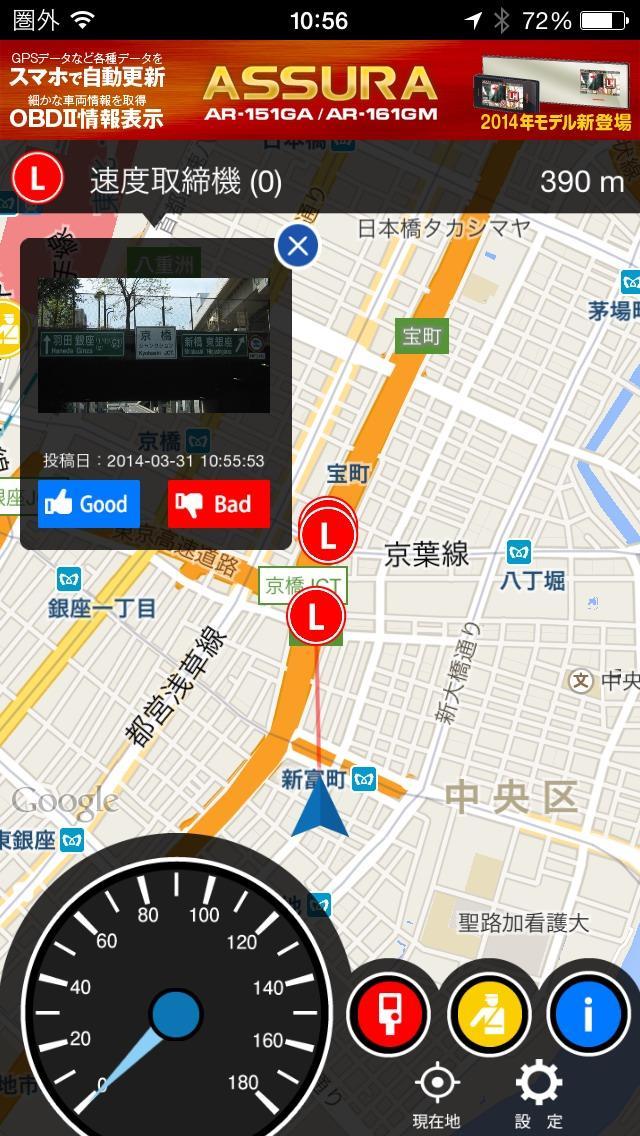Open the posted road sign photo
Screen dimensions: 640x1136
[x=154, y=345]
